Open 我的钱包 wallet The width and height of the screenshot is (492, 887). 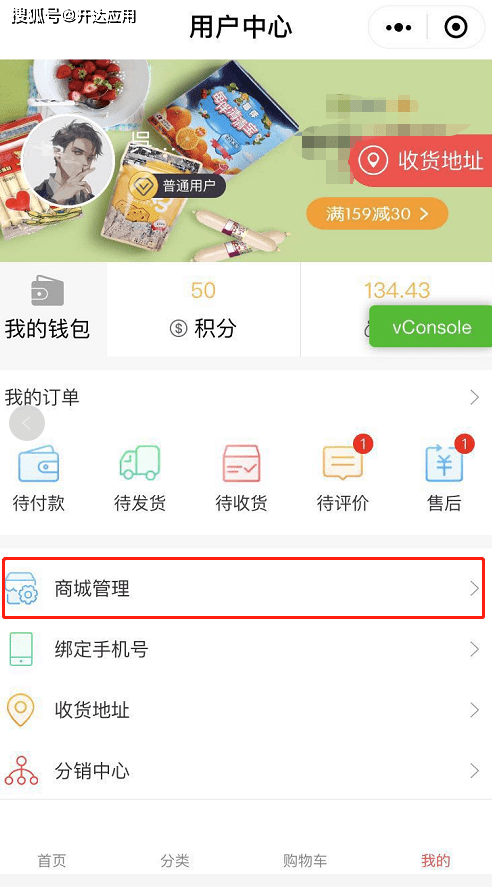[x=48, y=310]
